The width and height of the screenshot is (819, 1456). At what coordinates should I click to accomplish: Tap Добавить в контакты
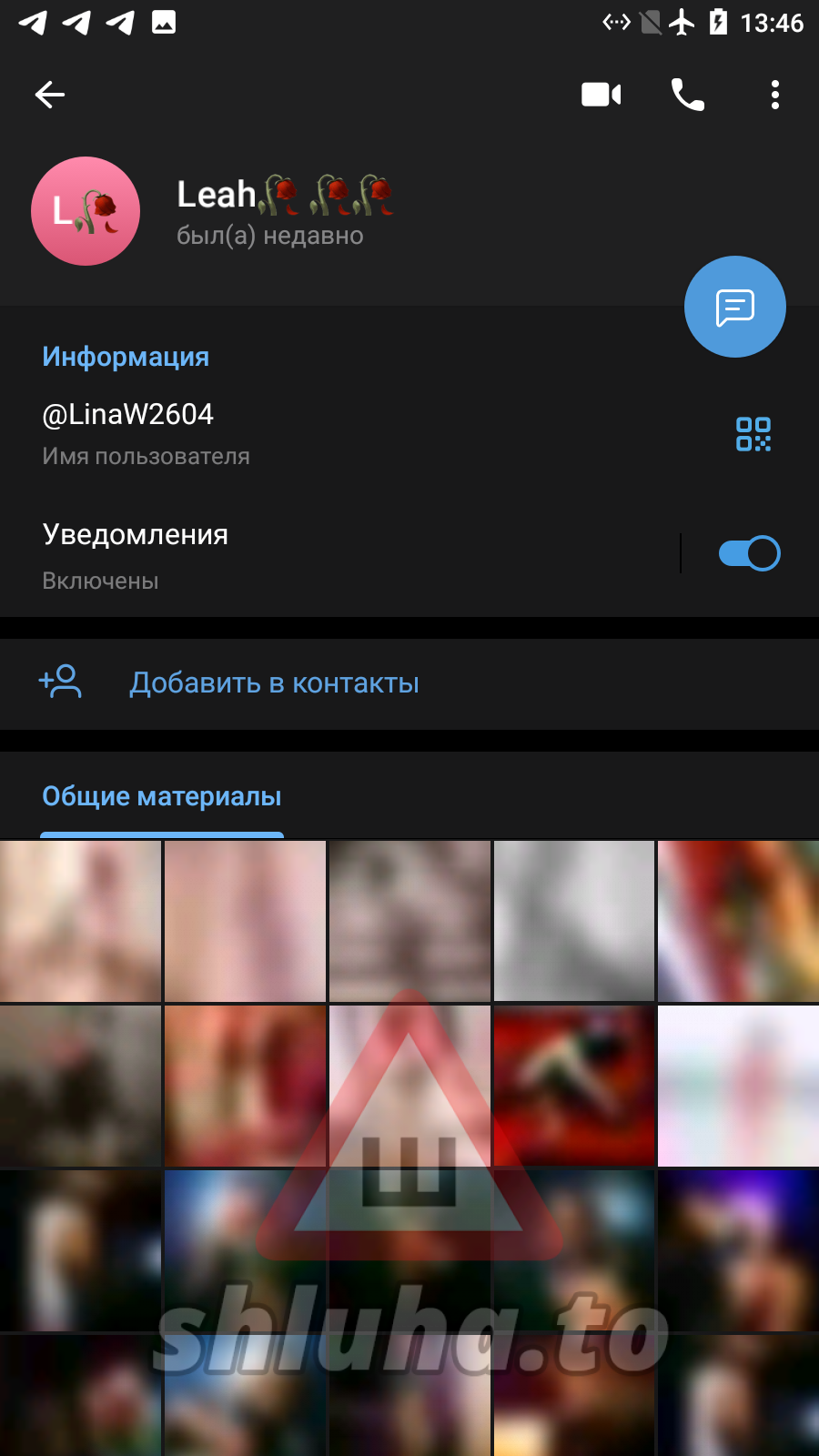tap(273, 682)
